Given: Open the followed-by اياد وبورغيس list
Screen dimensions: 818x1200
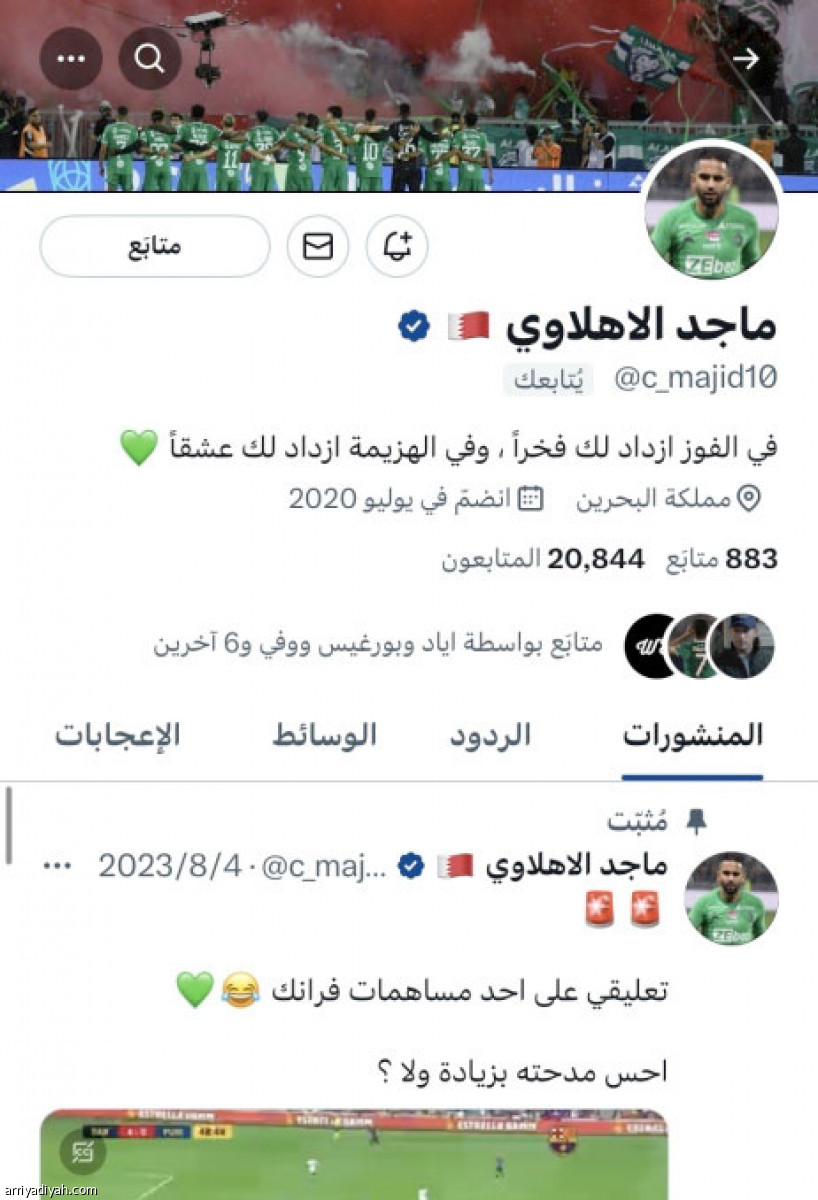Looking at the screenshot, I should [380, 644].
